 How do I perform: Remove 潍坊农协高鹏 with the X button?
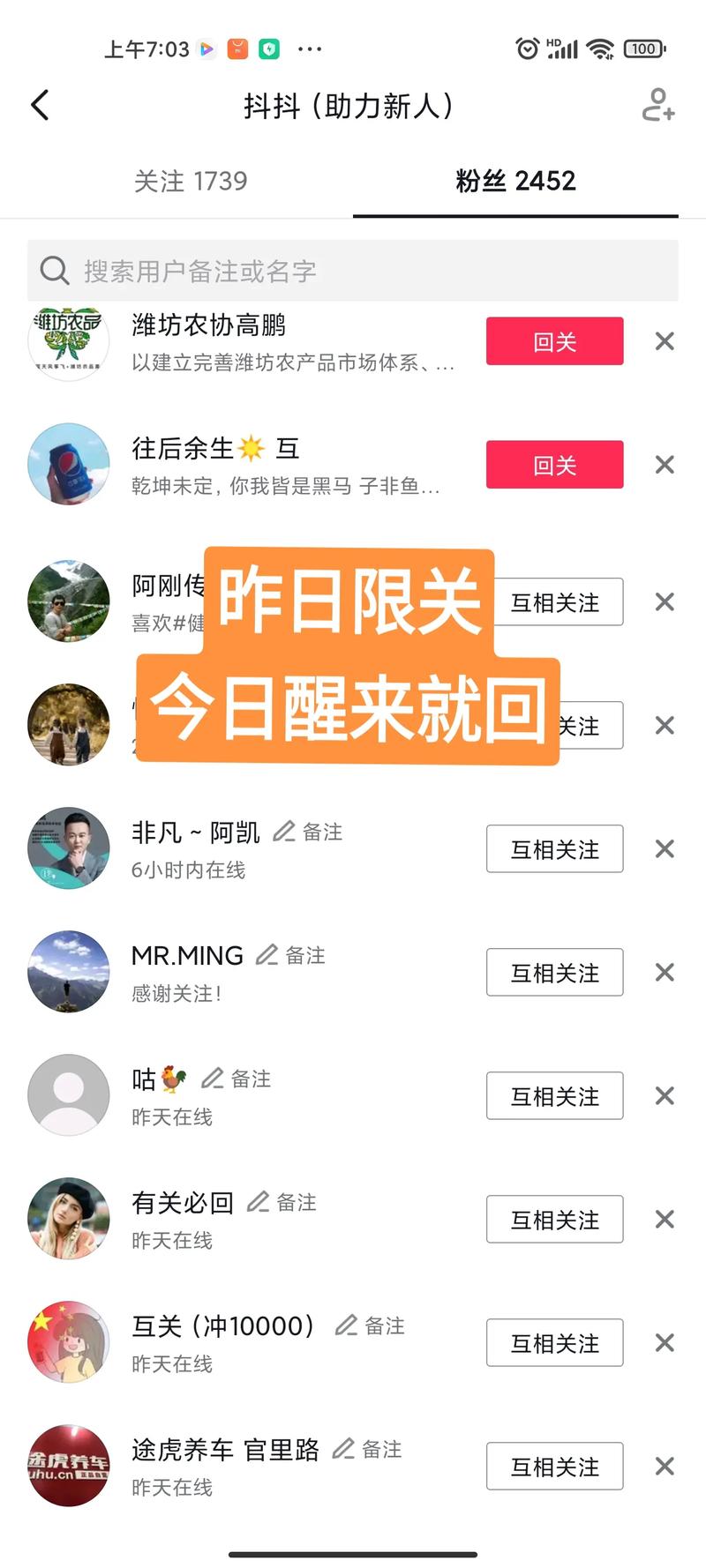point(663,341)
